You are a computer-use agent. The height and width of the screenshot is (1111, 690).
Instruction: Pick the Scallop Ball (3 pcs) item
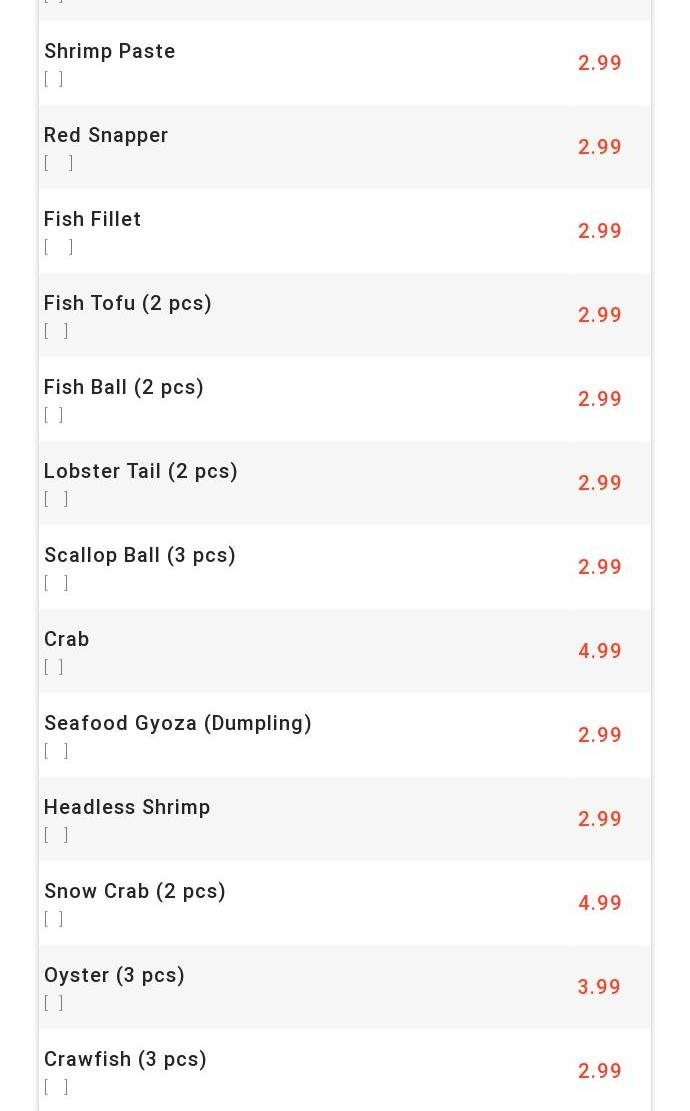pyautogui.click(x=140, y=556)
